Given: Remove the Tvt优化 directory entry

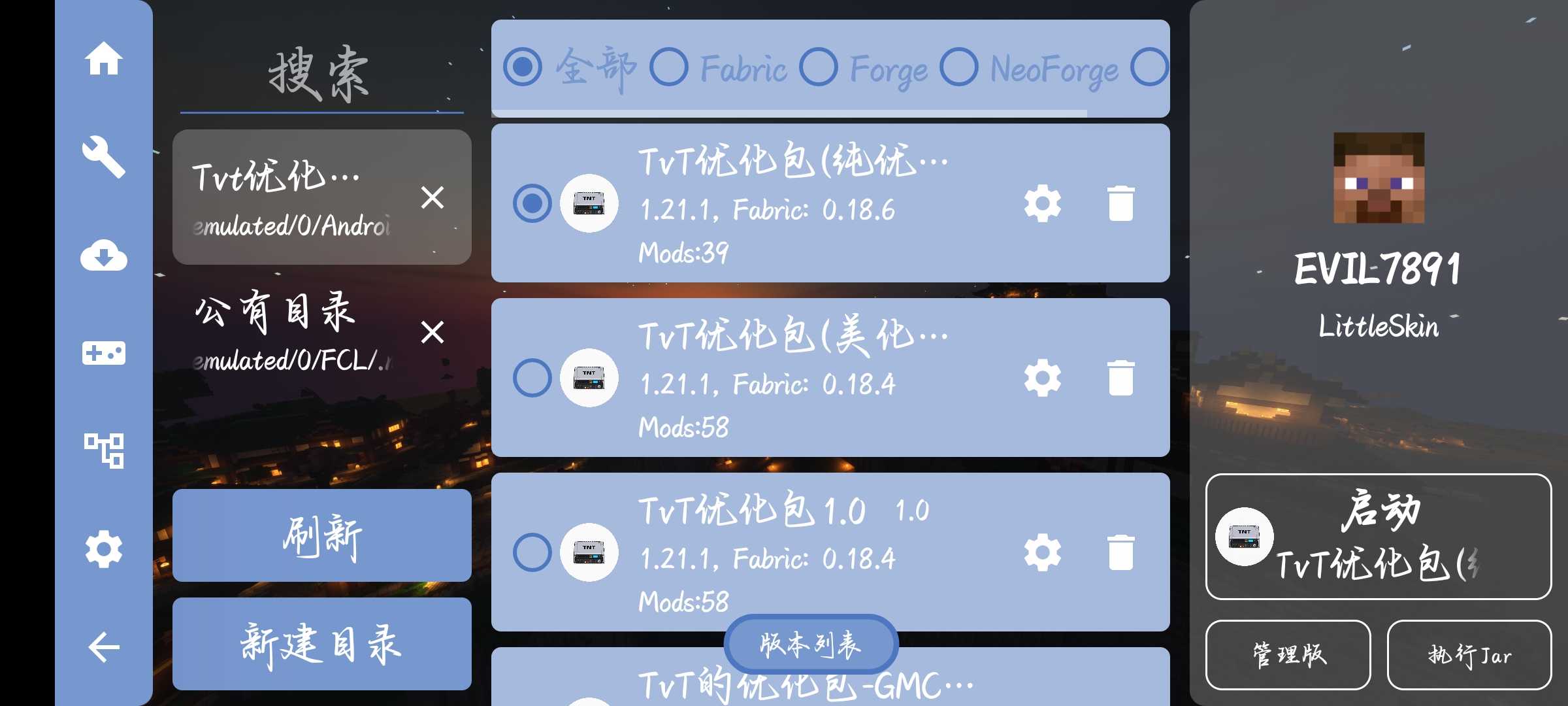Looking at the screenshot, I should pos(432,197).
